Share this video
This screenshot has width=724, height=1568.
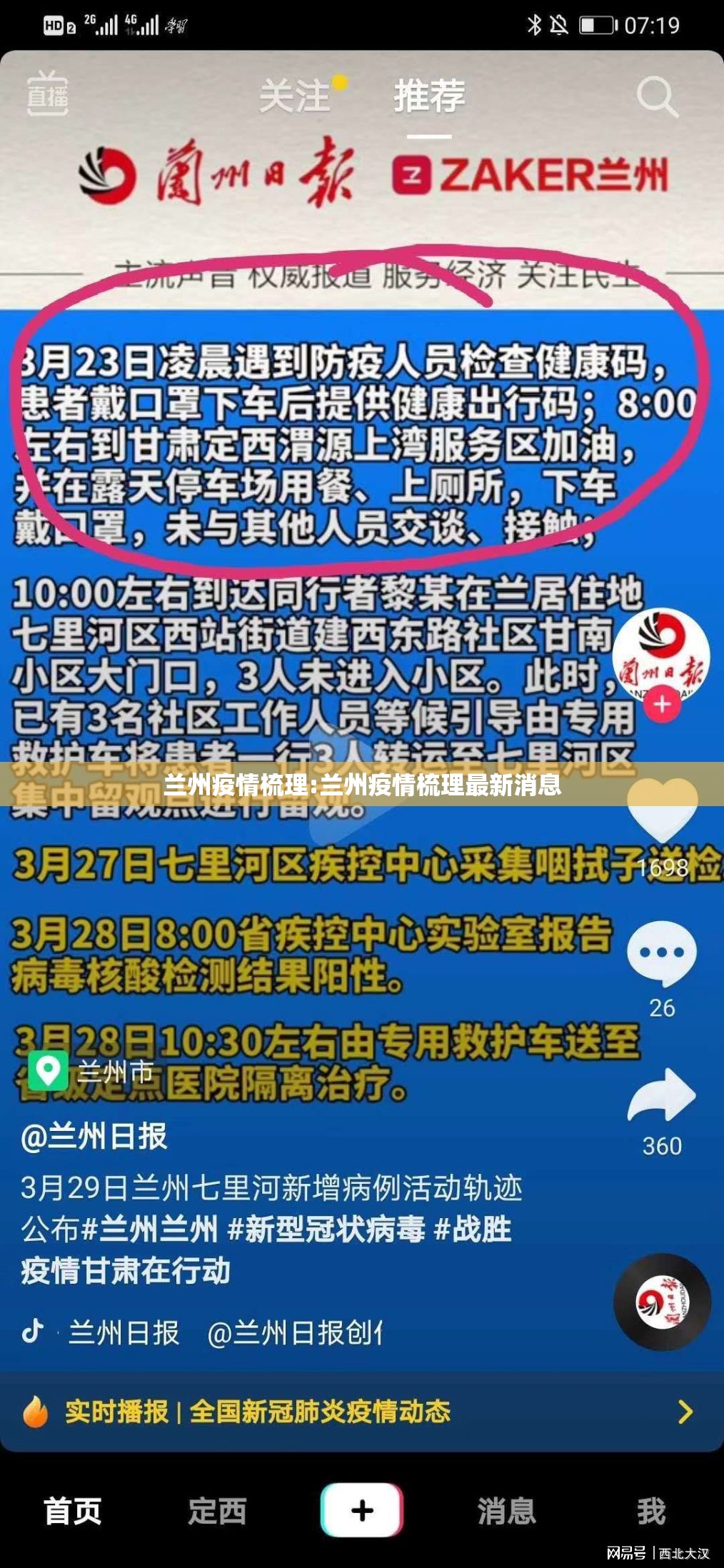[x=661, y=1096]
